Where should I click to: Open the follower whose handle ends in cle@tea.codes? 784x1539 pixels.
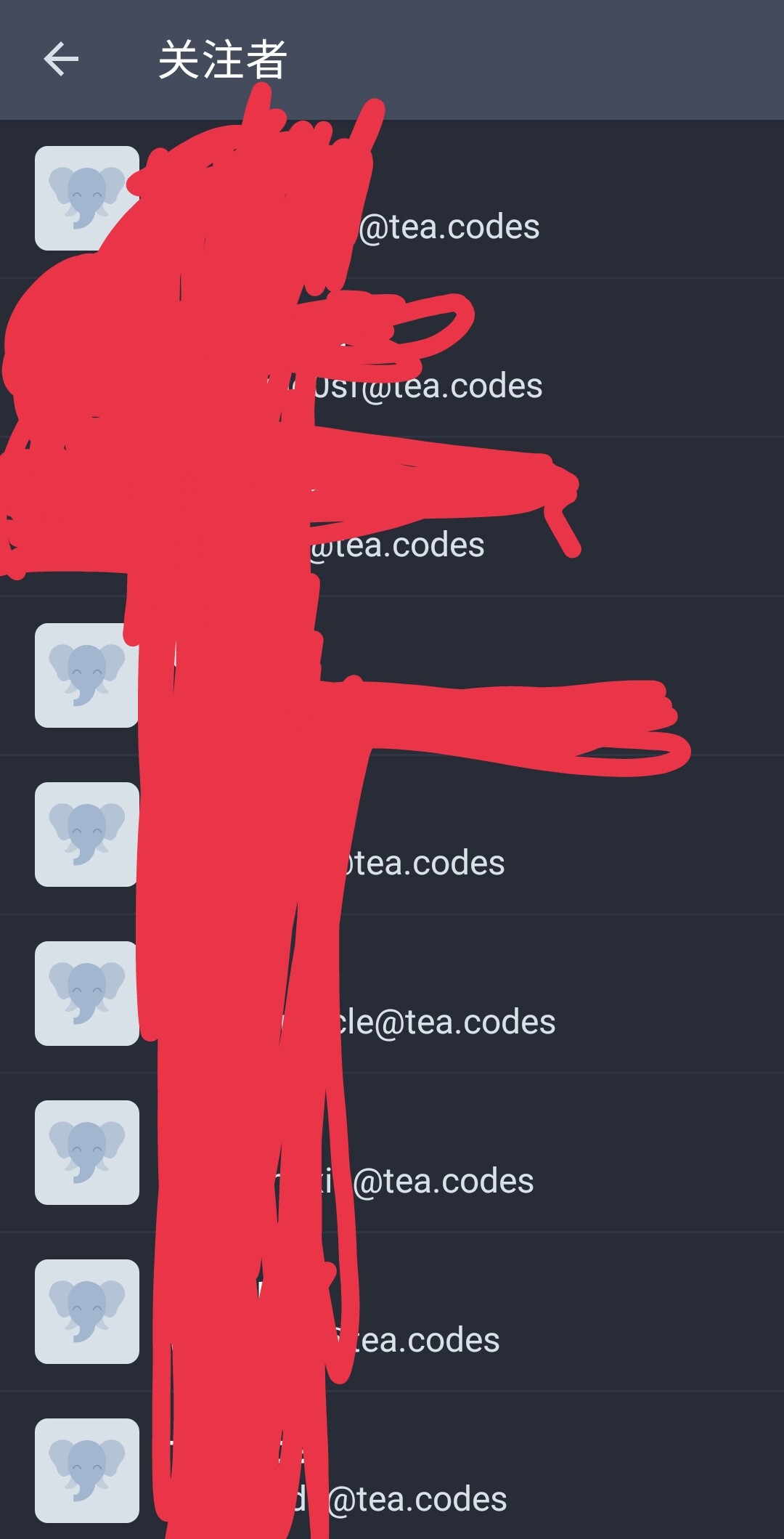392,994
